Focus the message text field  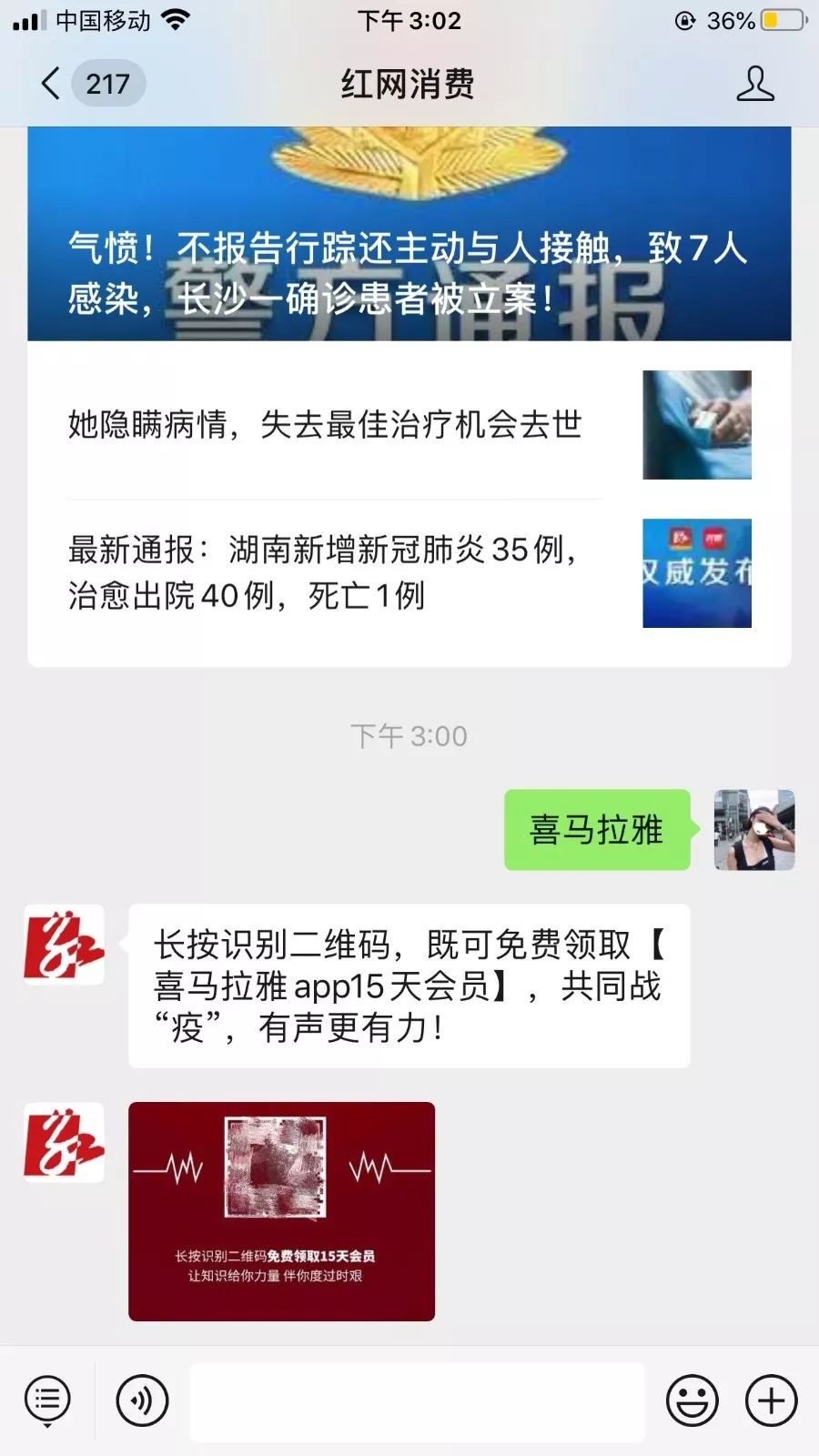(x=417, y=1401)
